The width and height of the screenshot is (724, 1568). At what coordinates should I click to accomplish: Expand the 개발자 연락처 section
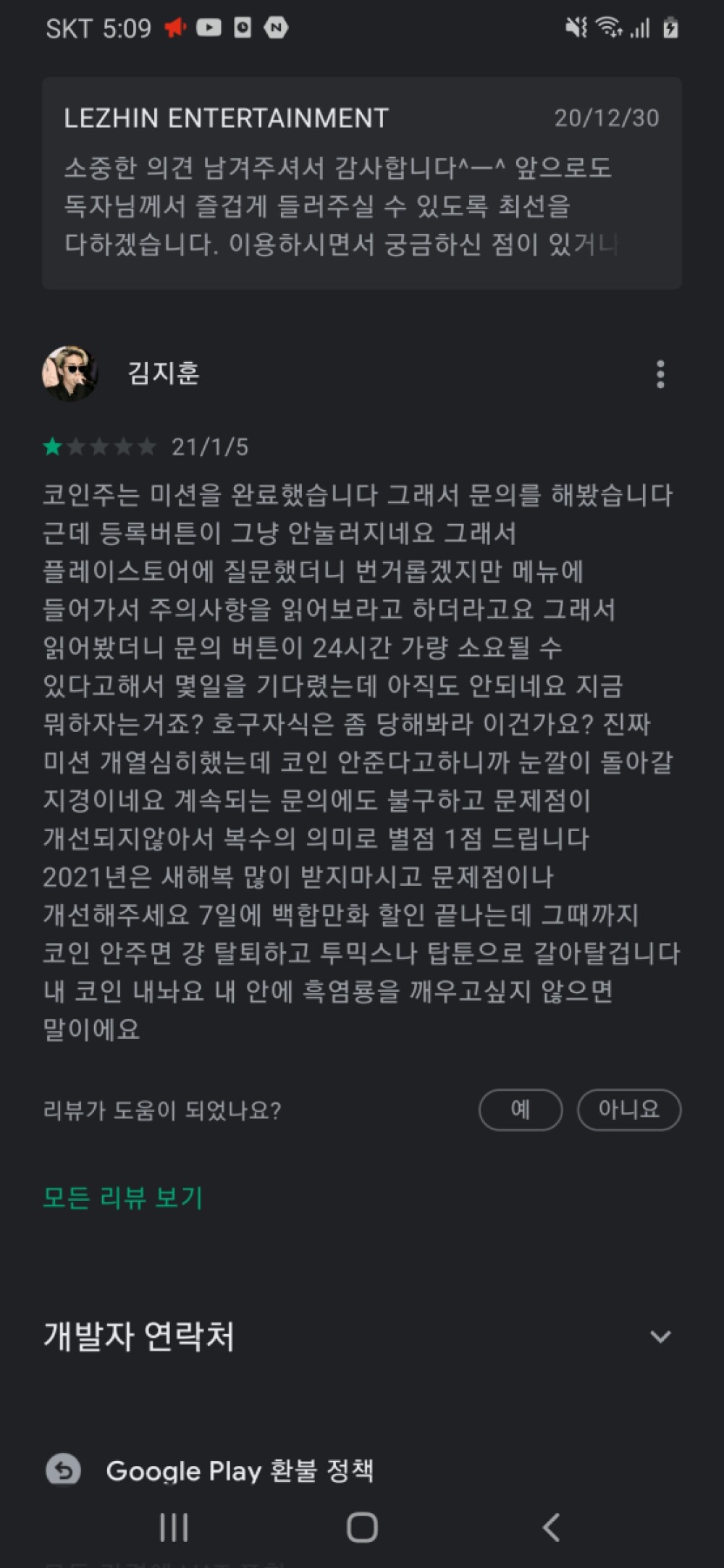coord(660,1336)
